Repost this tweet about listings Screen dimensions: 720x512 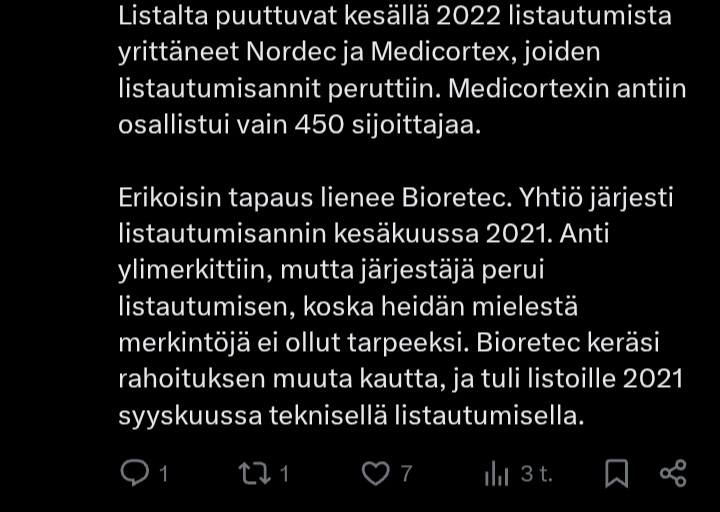[x=254, y=473]
